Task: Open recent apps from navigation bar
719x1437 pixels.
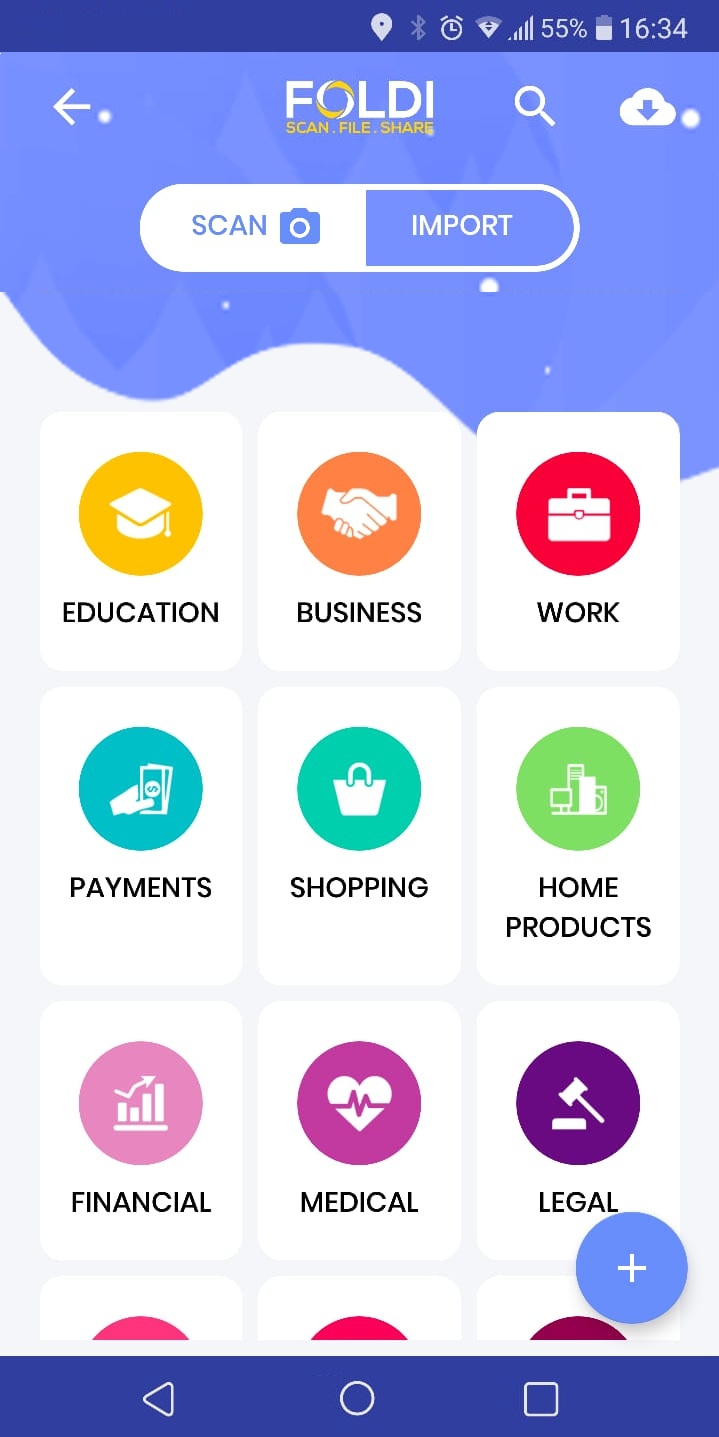Action: pyautogui.click(x=541, y=1398)
